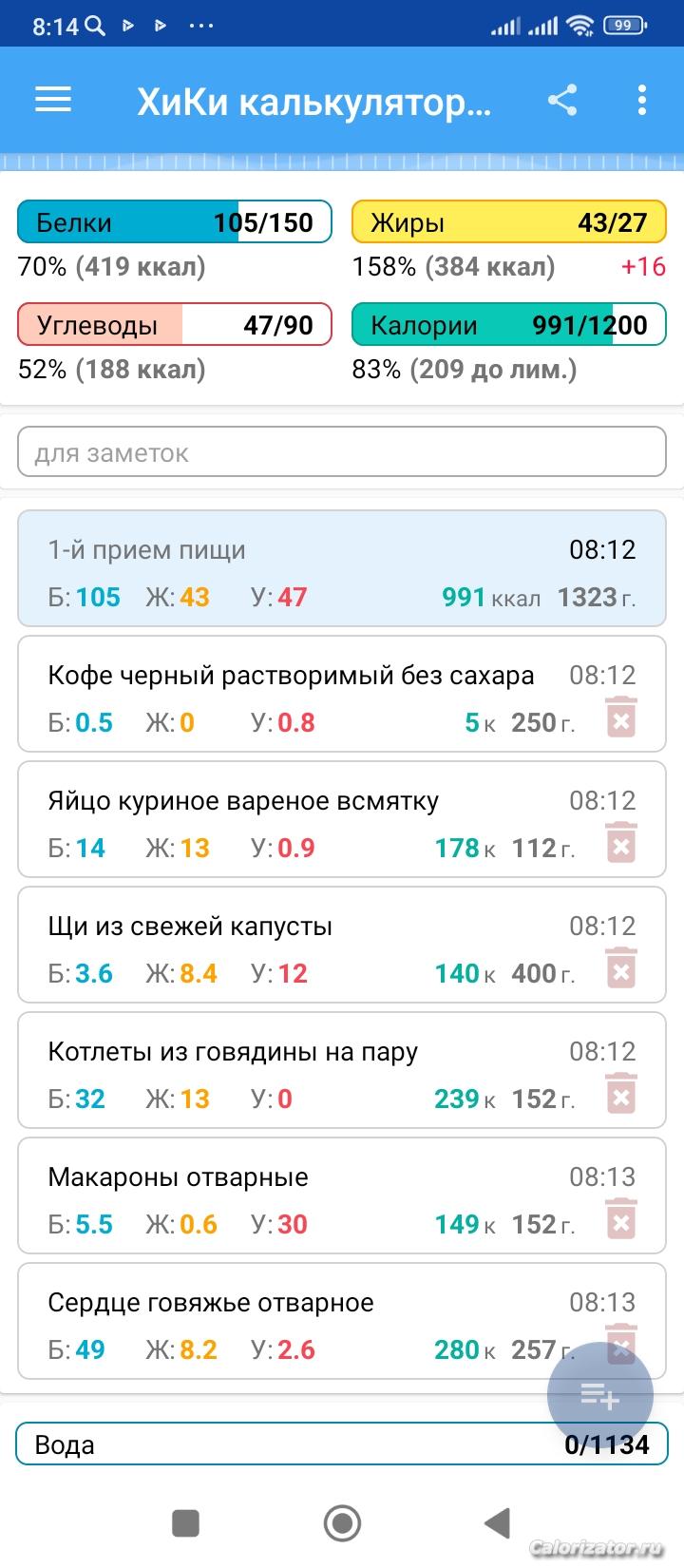The image size is (684, 1568).
Task: Share the food diary
Action: tap(562, 100)
